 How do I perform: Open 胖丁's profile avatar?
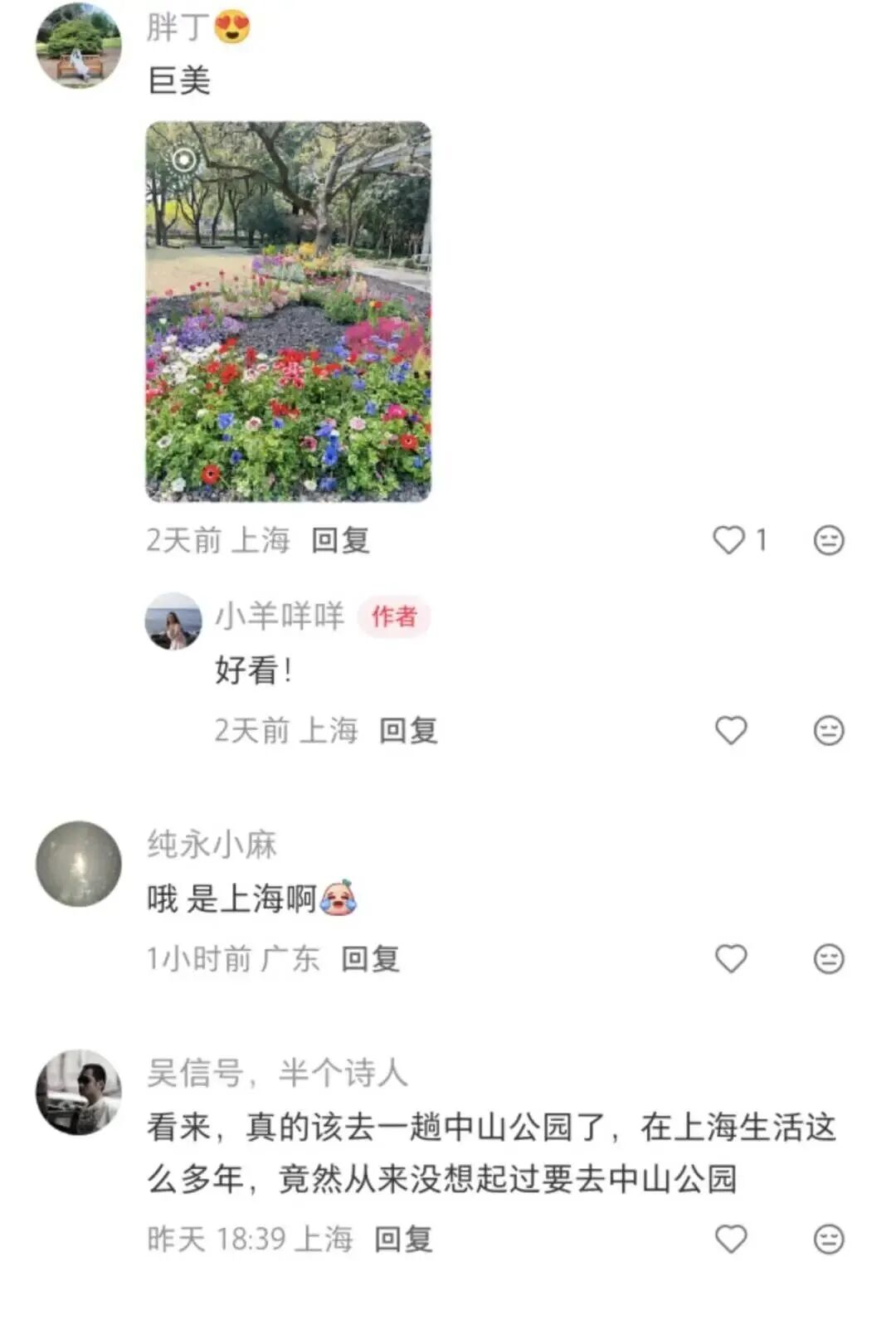tap(79, 45)
